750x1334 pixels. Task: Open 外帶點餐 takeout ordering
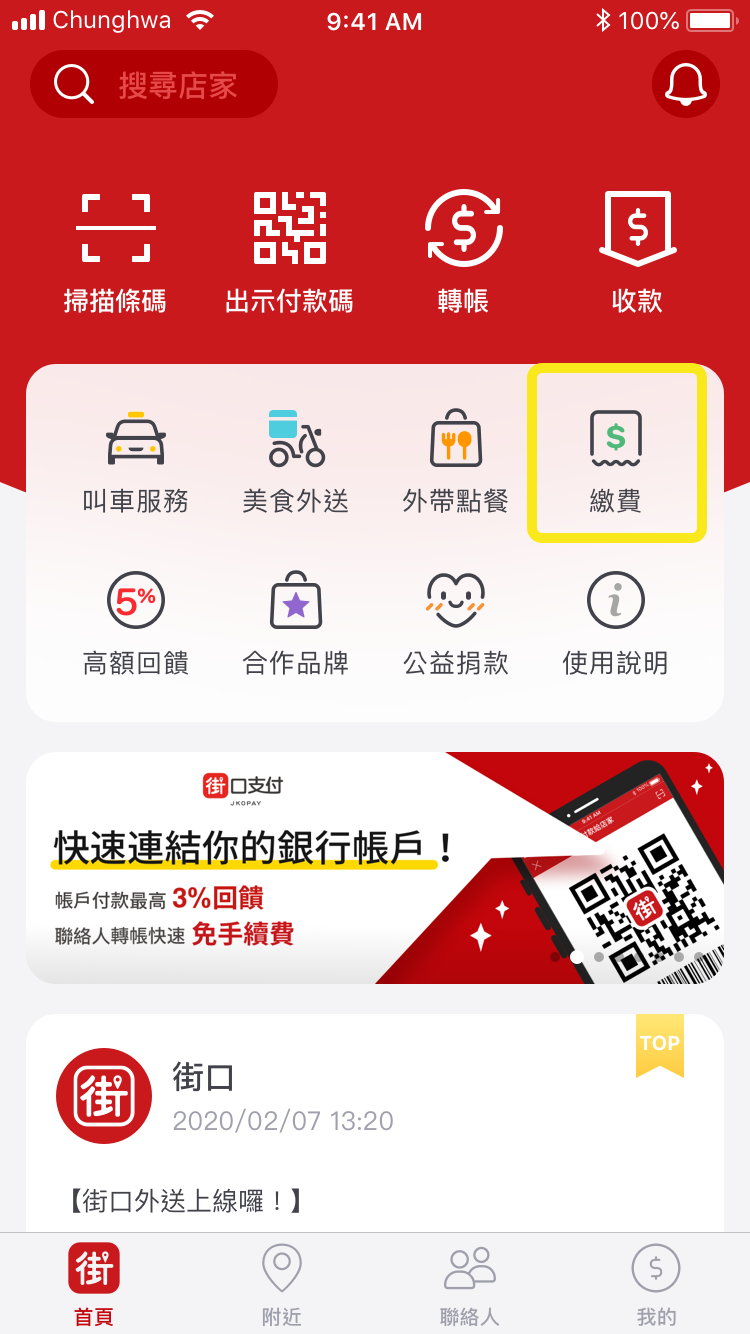(x=456, y=461)
